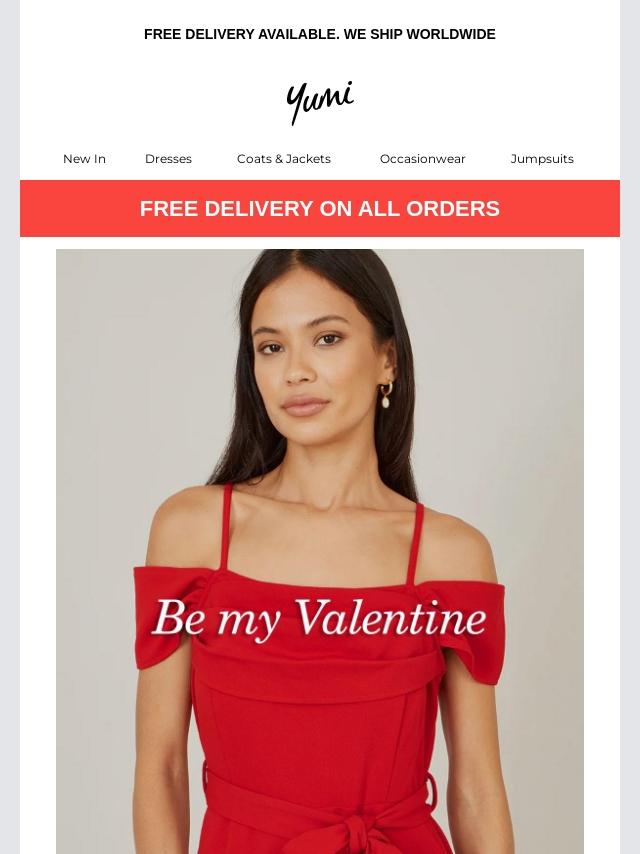Screen dimensions: 640x854
Task: View the Jumpsuits collection
Action: pos(542,159)
